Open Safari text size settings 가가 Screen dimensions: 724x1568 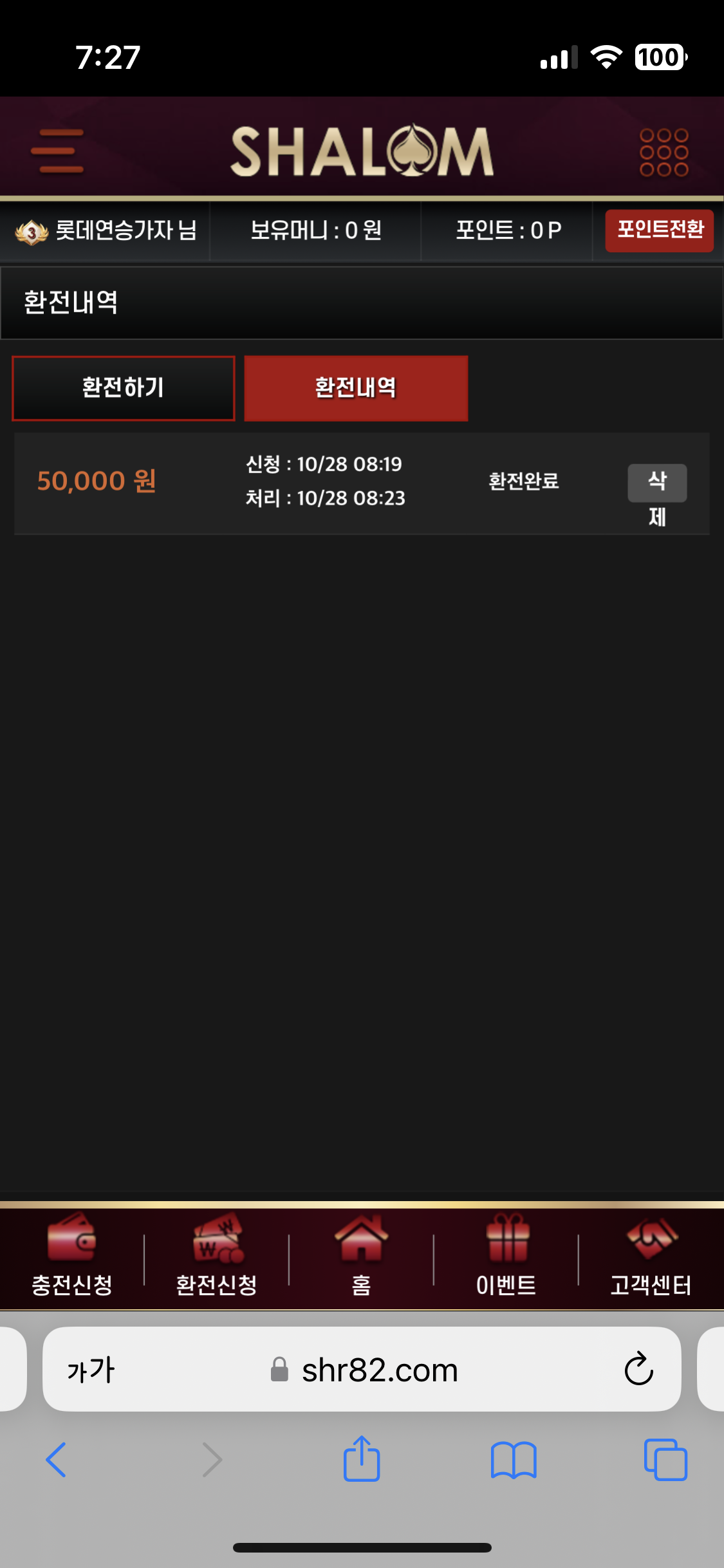point(91,1370)
